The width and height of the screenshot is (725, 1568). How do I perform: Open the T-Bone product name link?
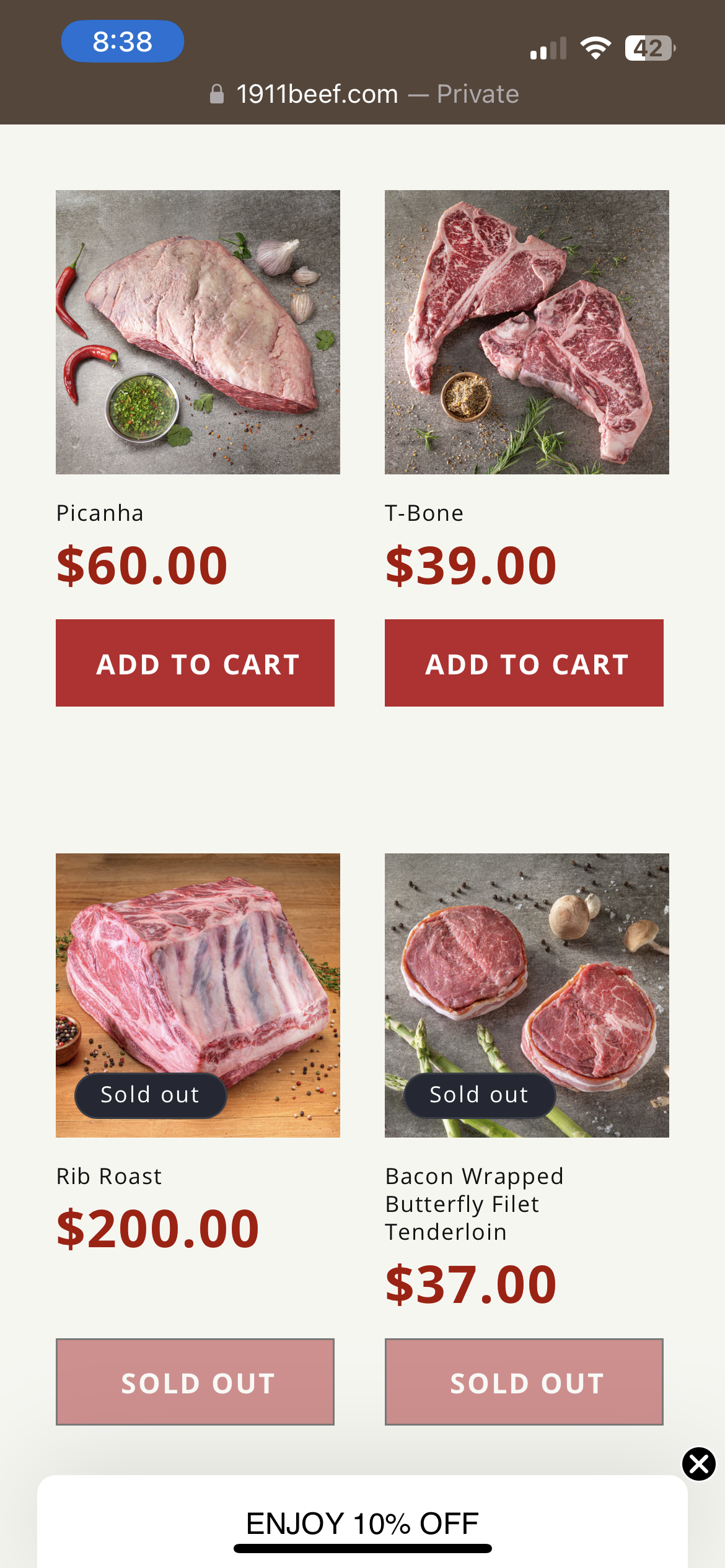(424, 513)
